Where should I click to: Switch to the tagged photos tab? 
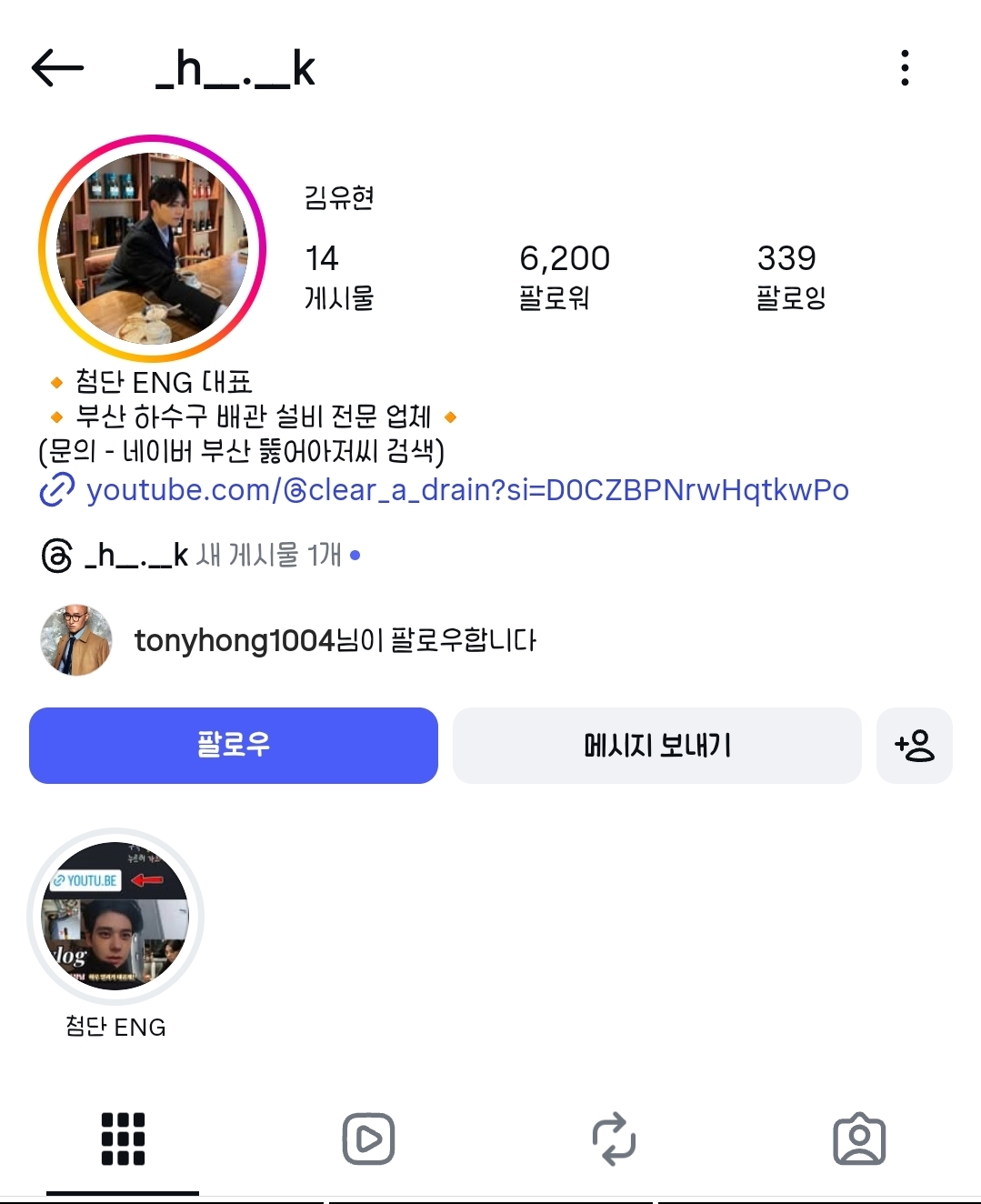pyautogui.click(x=859, y=1139)
